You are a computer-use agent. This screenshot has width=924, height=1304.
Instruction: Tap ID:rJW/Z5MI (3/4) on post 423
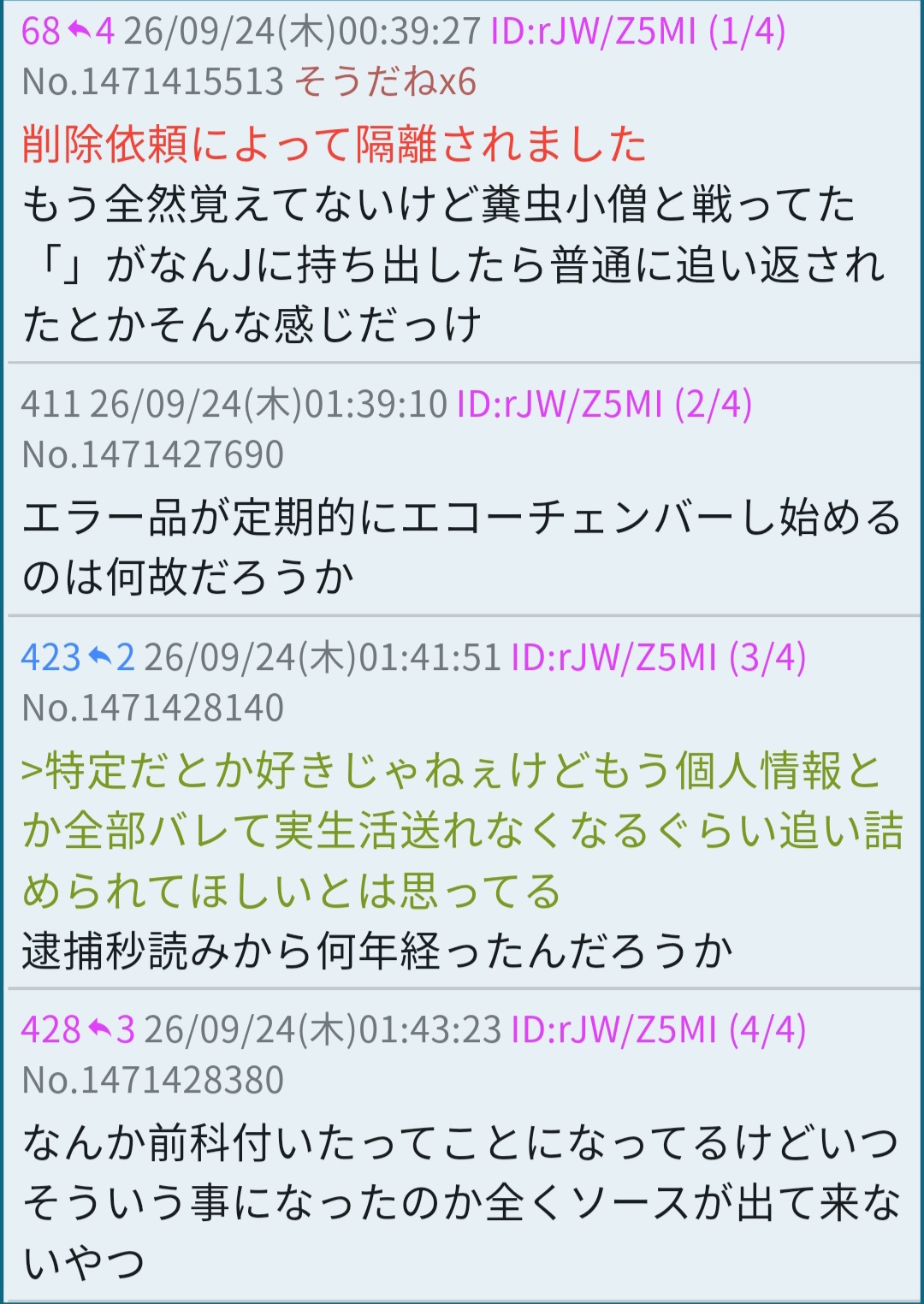(659, 657)
